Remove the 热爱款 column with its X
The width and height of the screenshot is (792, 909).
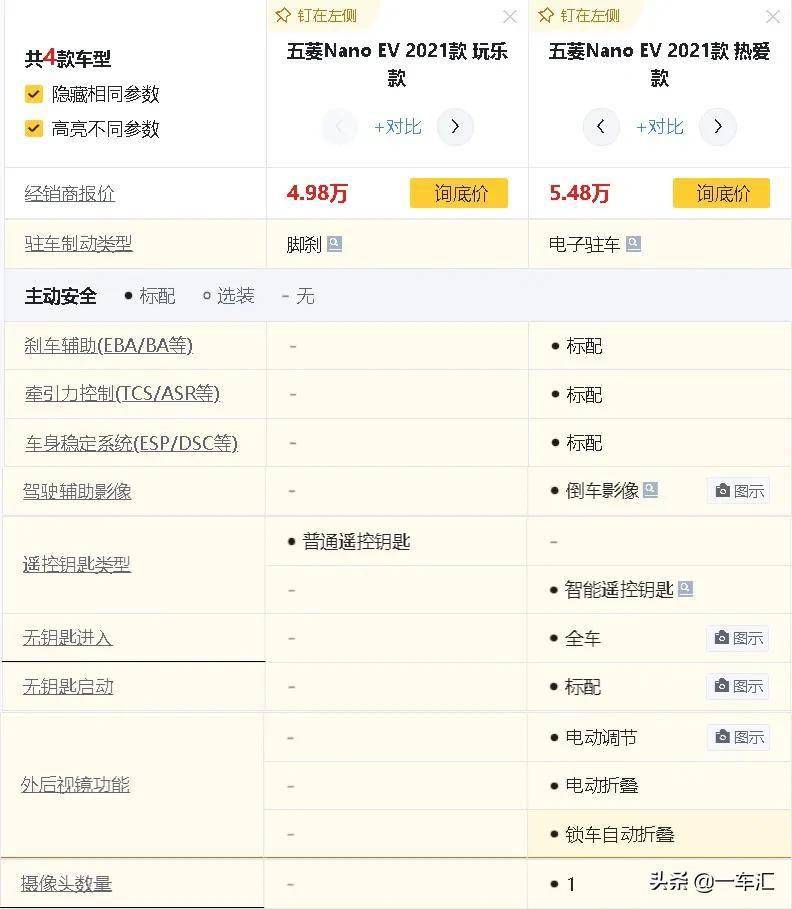[x=773, y=17]
